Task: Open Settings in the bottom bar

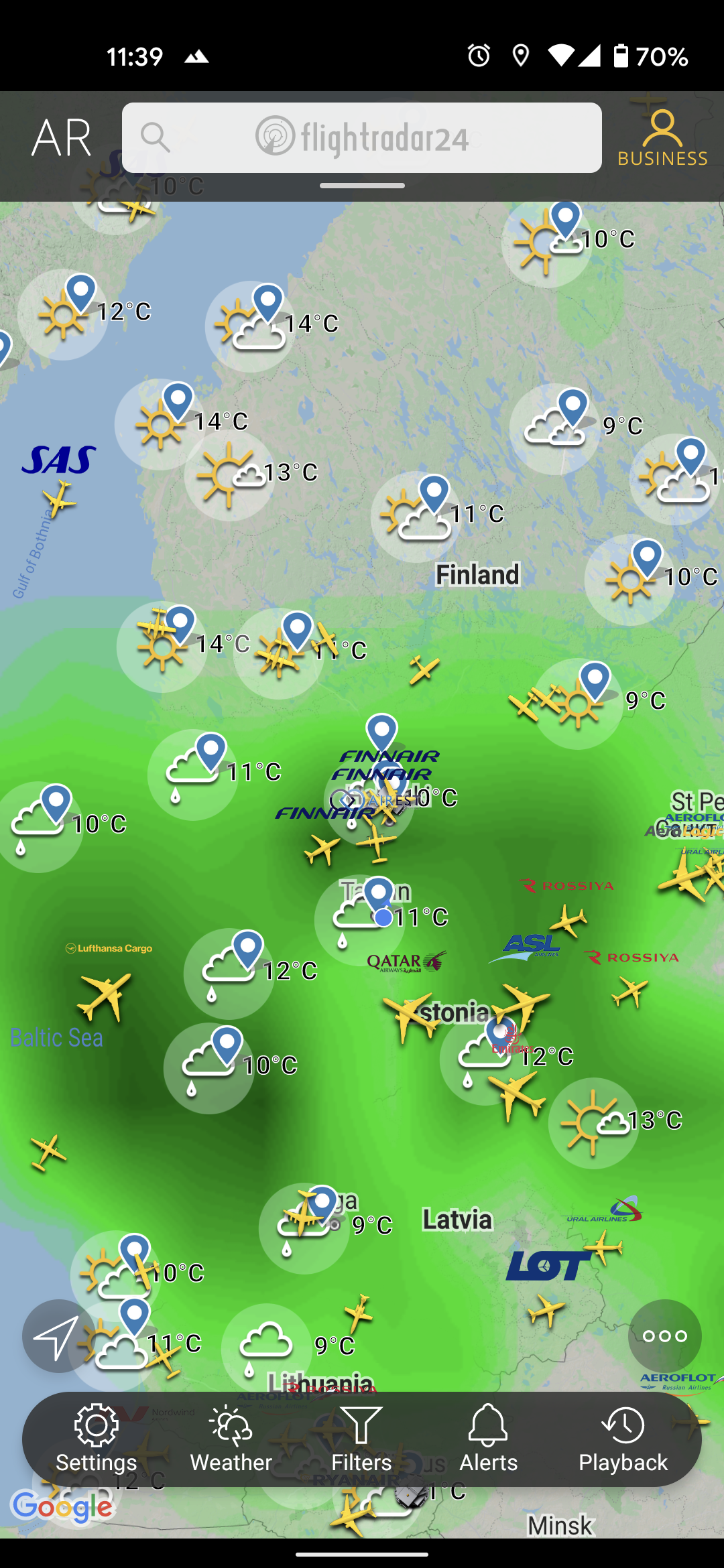Action: coord(97,1439)
